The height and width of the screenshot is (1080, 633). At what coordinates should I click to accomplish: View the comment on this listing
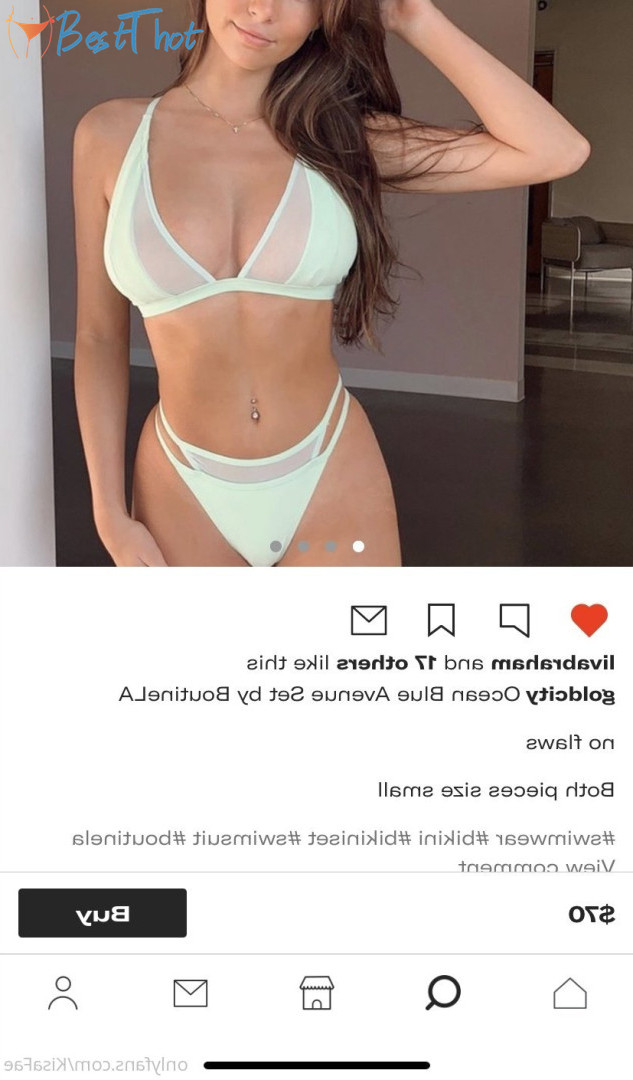pyautogui.click(x=536, y=865)
